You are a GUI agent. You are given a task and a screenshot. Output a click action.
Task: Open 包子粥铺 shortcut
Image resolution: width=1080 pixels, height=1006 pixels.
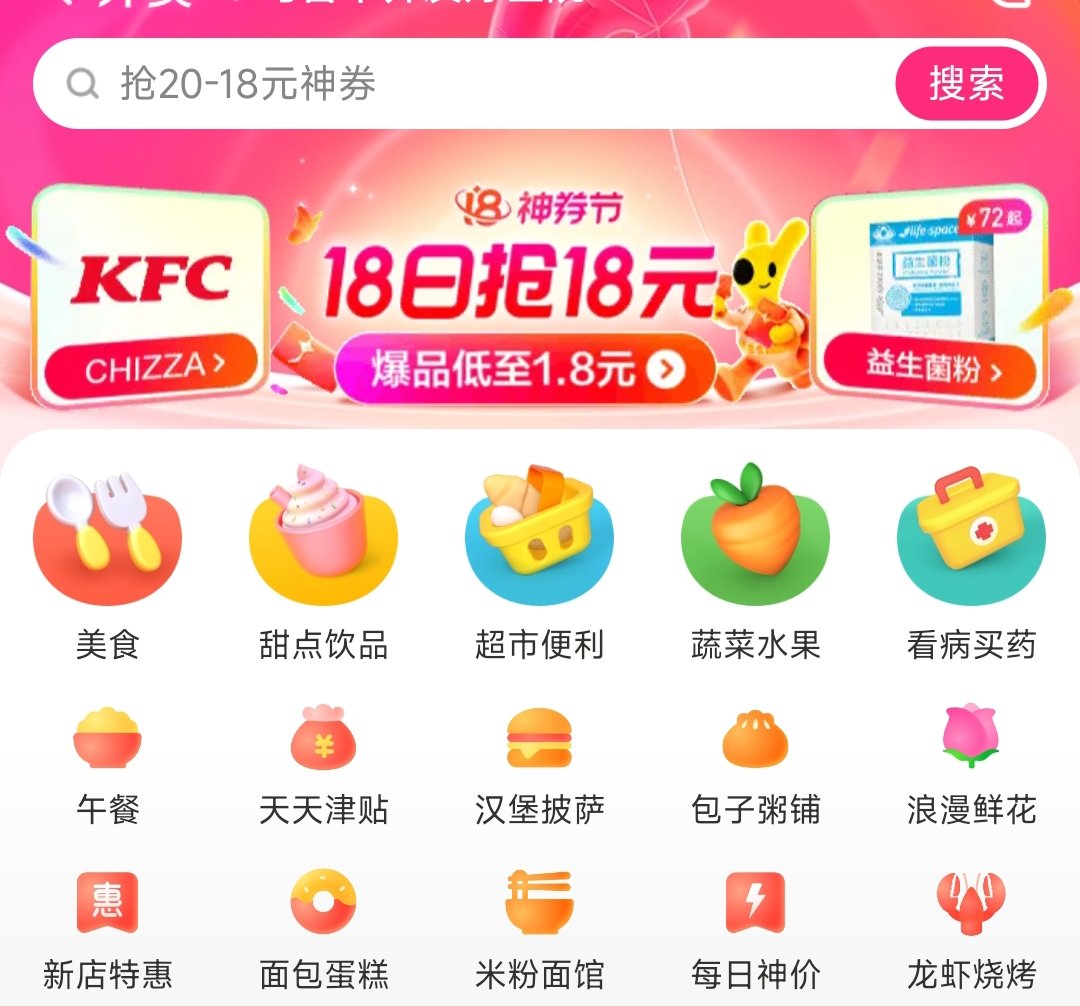[755, 765]
